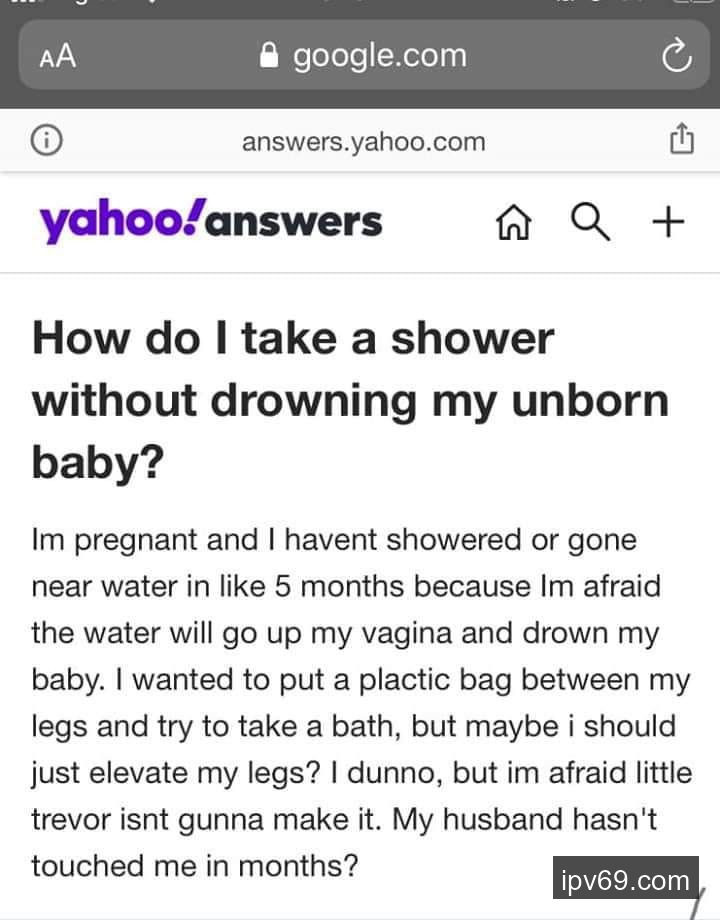Viewport: 720px width, 920px height.
Task: Tap the google.com address bar
Action: tap(363, 55)
